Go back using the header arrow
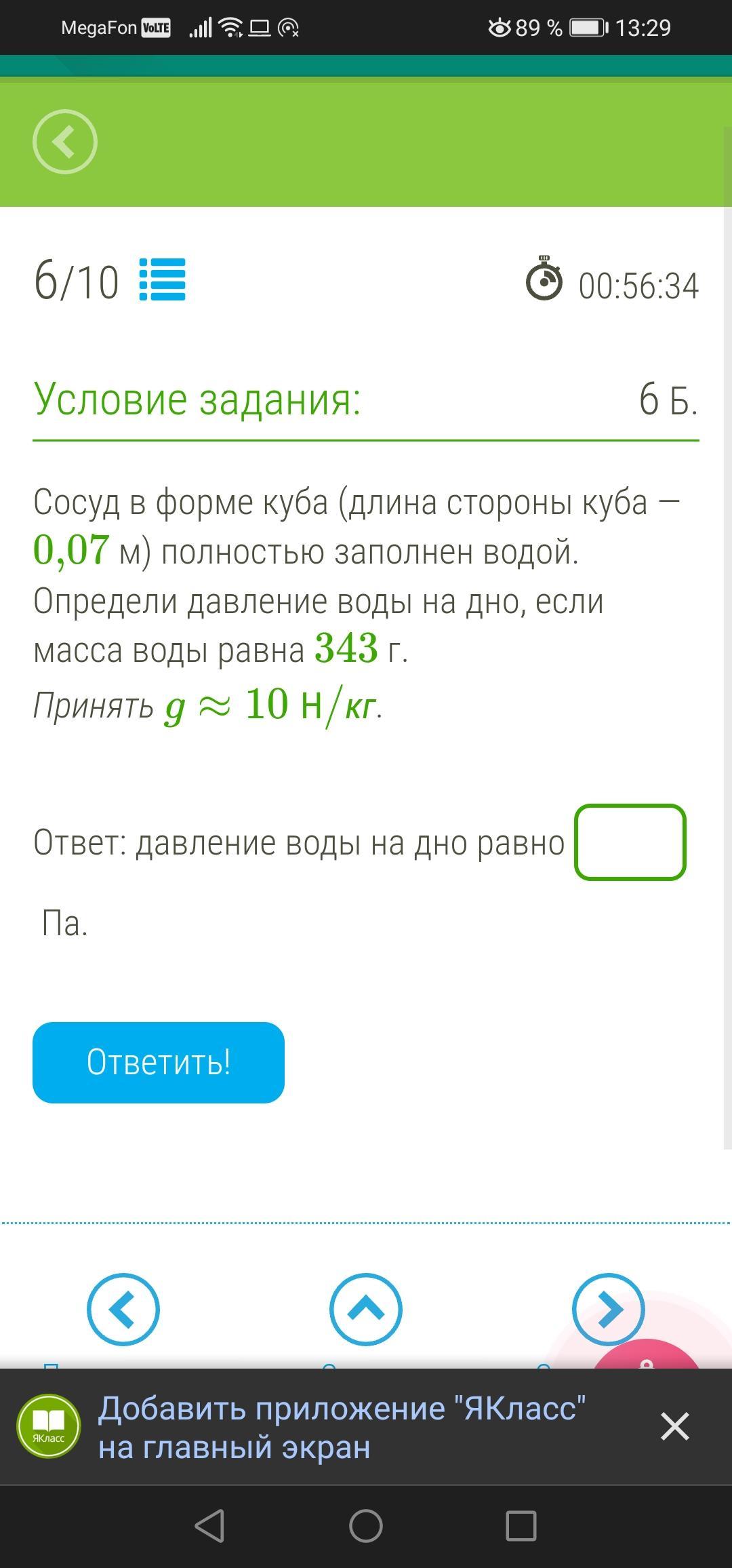Screen dimensions: 732x1568 [x=65, y=142]
